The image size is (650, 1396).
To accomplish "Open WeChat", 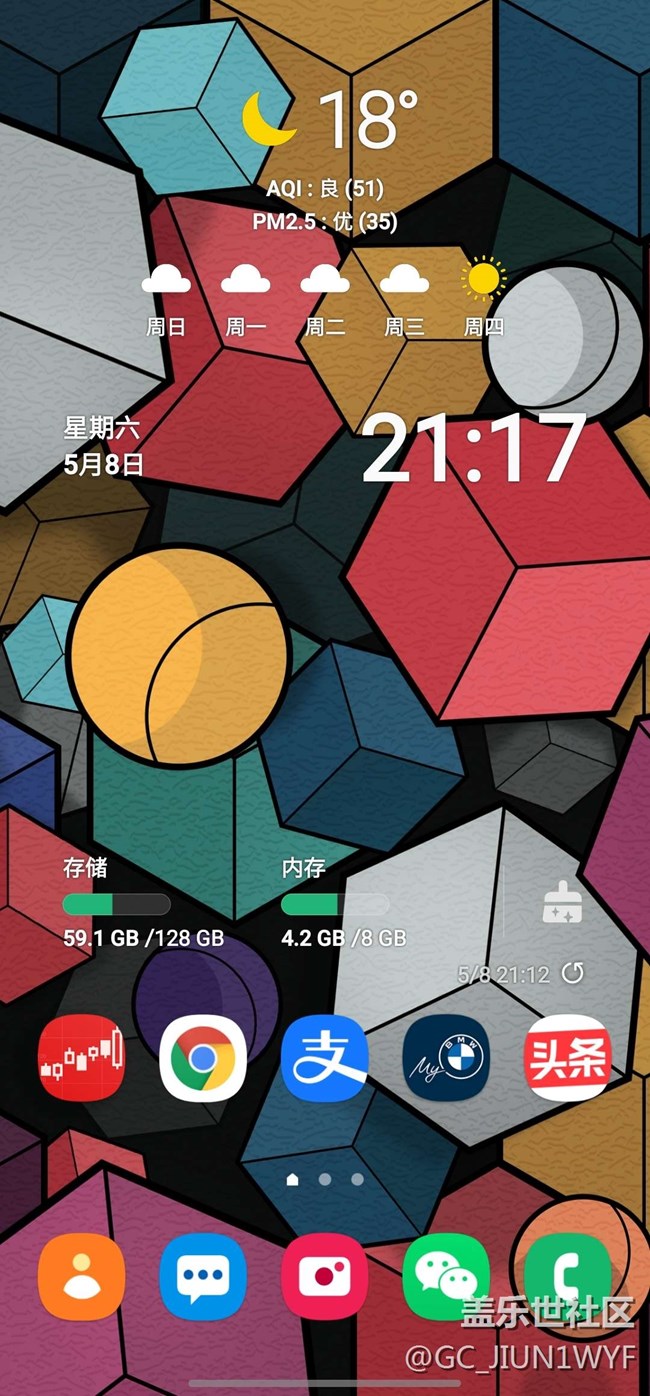I will (446, 1276).
